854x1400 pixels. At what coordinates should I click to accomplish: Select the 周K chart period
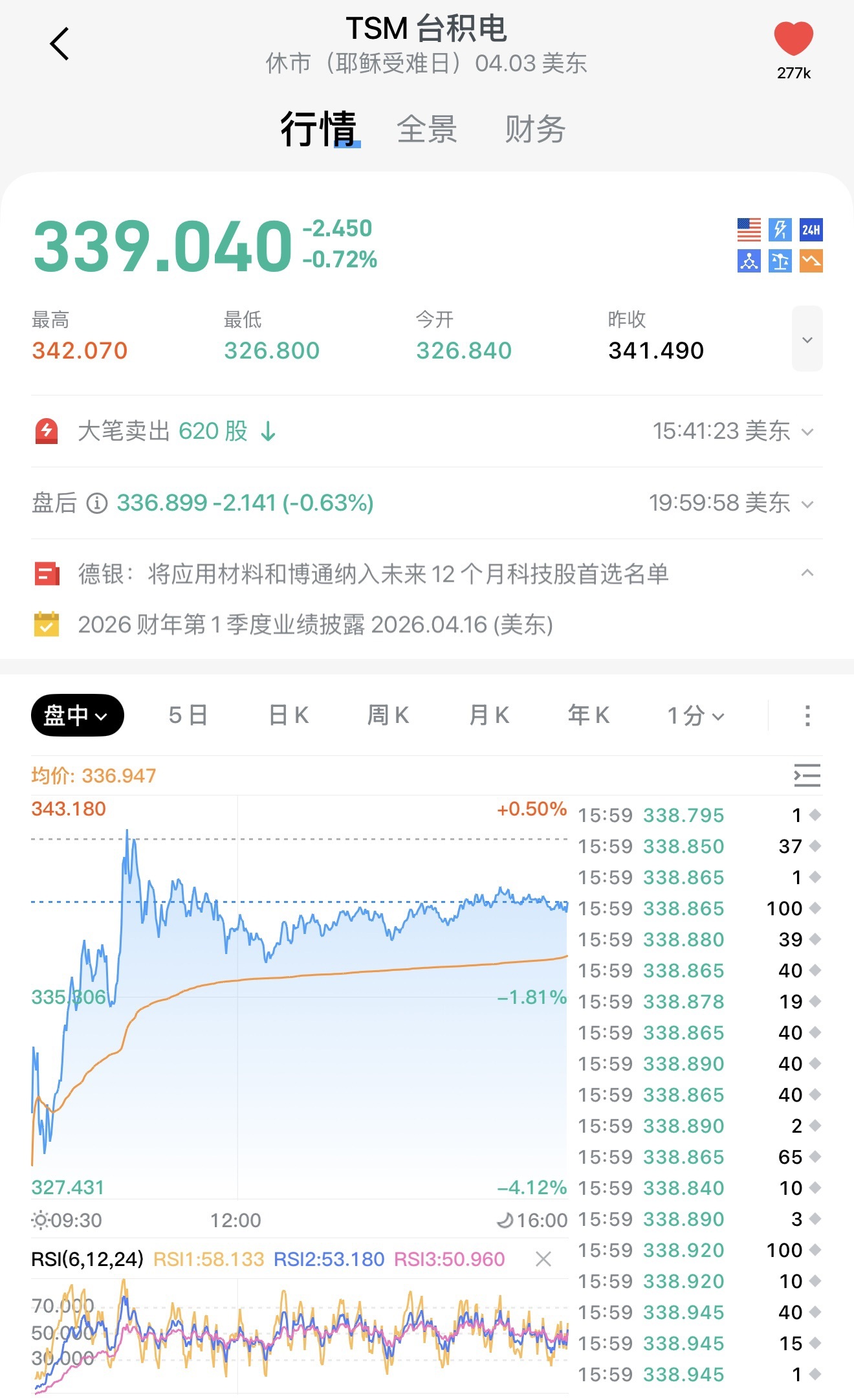[x=388, y=715]
